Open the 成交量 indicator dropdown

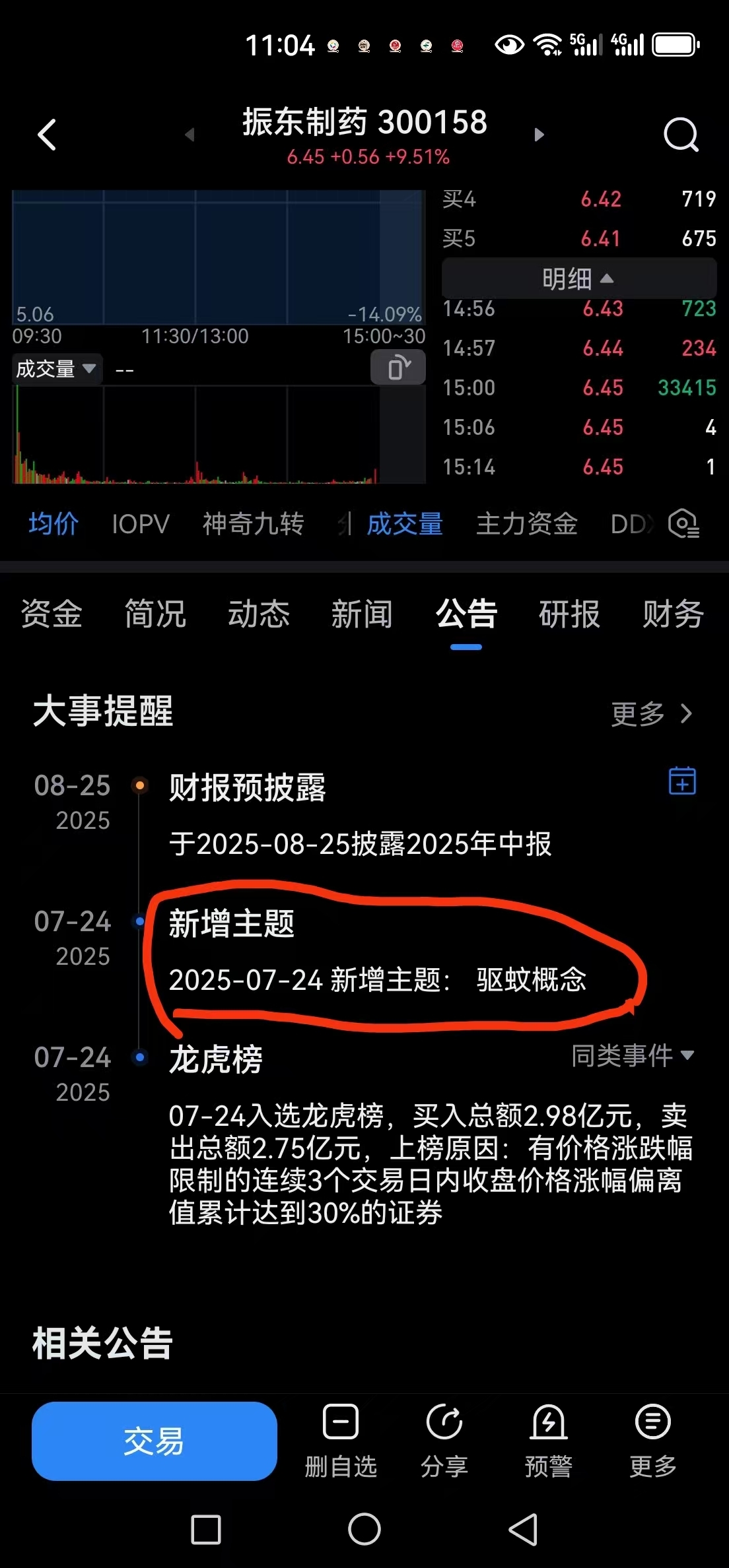coord(57,368)
